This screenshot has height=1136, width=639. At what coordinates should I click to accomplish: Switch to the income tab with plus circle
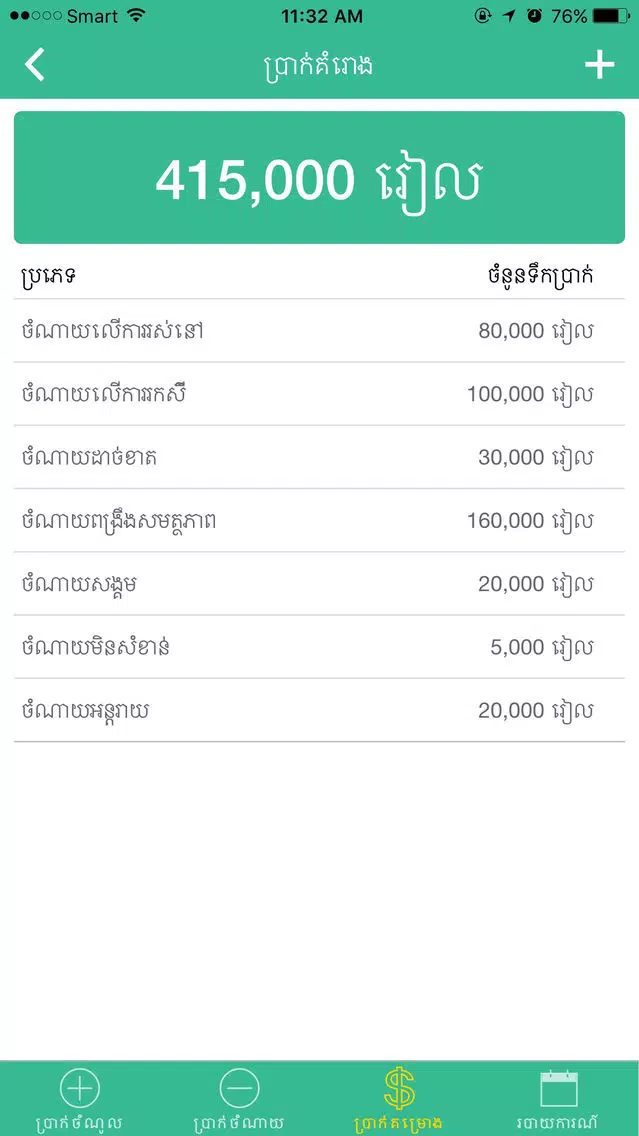pos(80,1099)
